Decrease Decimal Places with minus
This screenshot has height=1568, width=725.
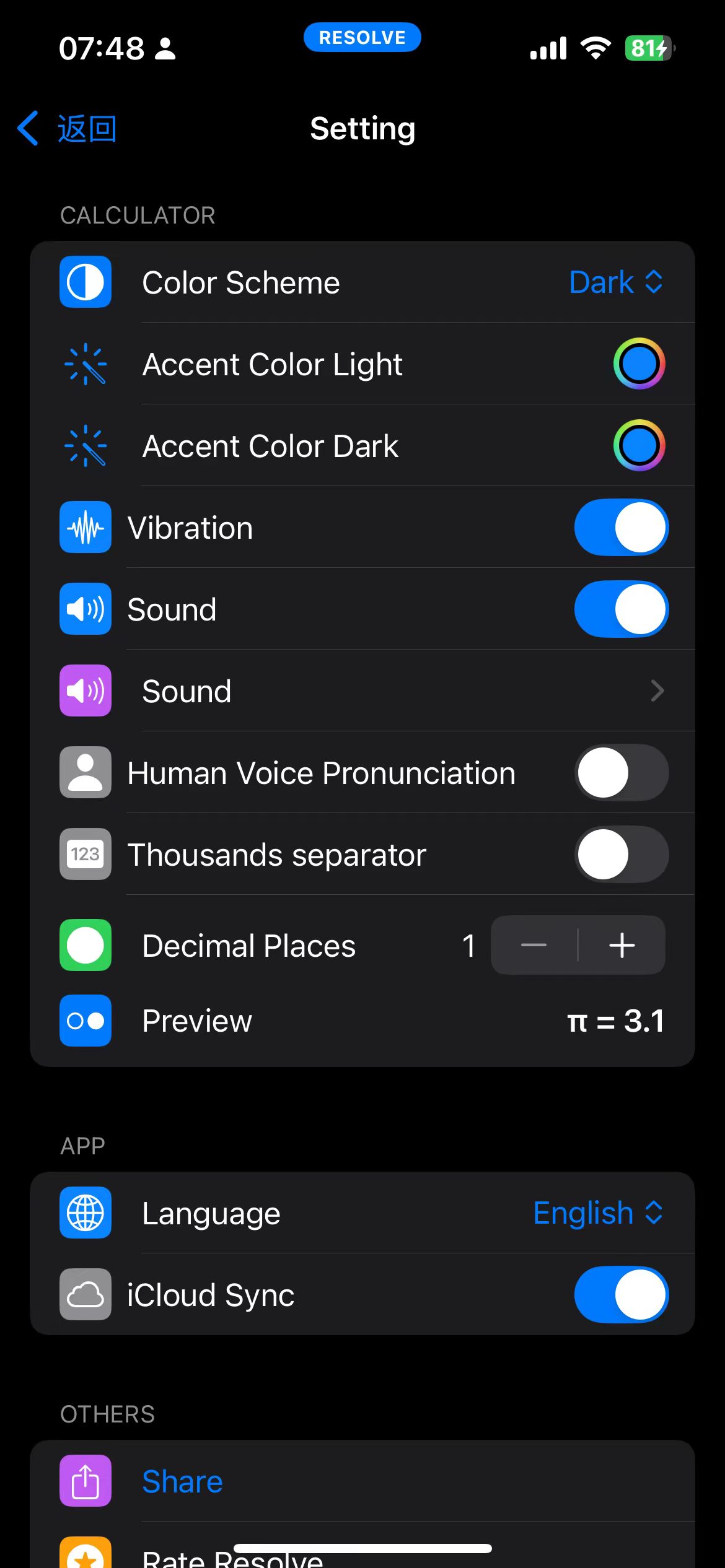(x=534, y=945)
